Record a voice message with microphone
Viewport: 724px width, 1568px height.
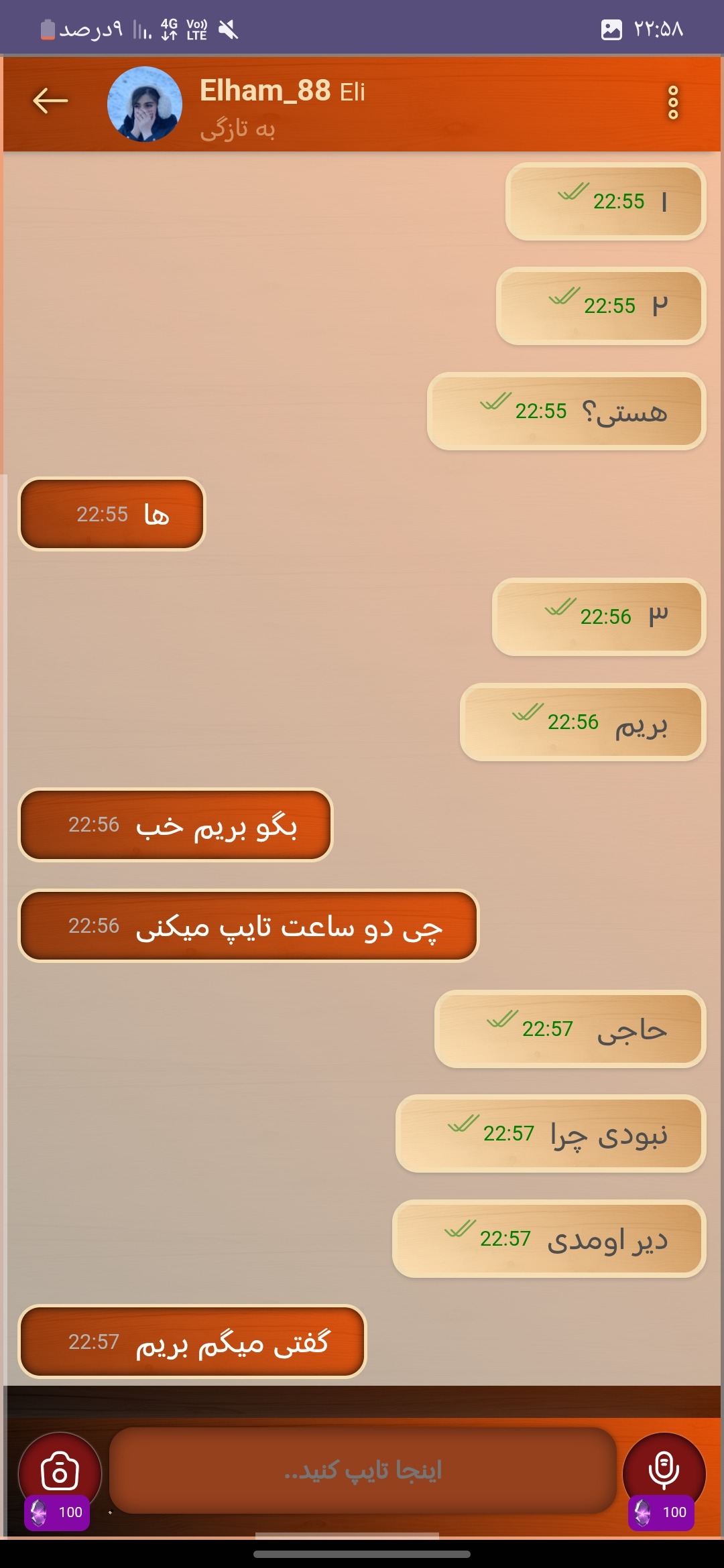coord(664,1470)
